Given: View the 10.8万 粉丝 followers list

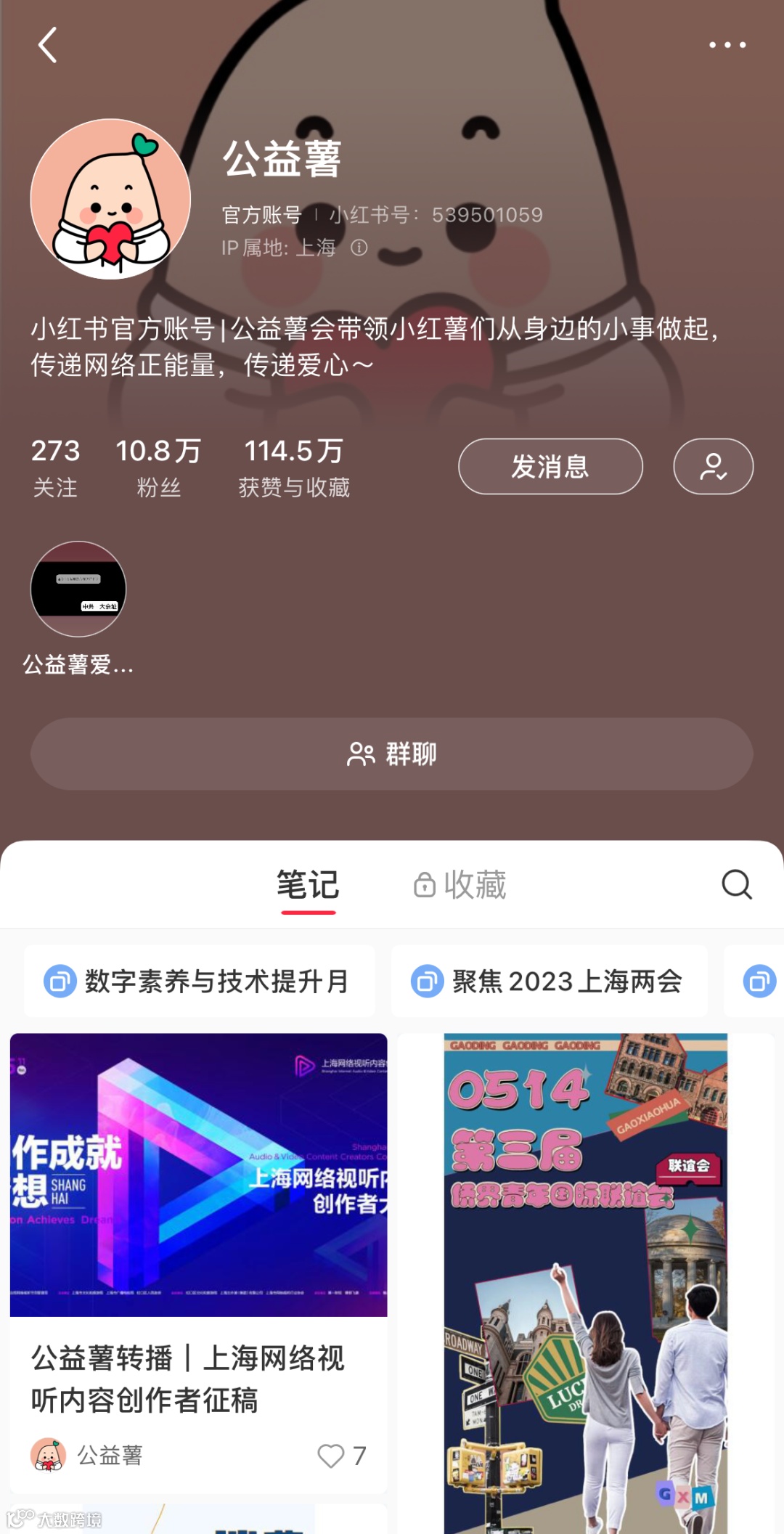Looking at the screenshot, I should (158, 467).
